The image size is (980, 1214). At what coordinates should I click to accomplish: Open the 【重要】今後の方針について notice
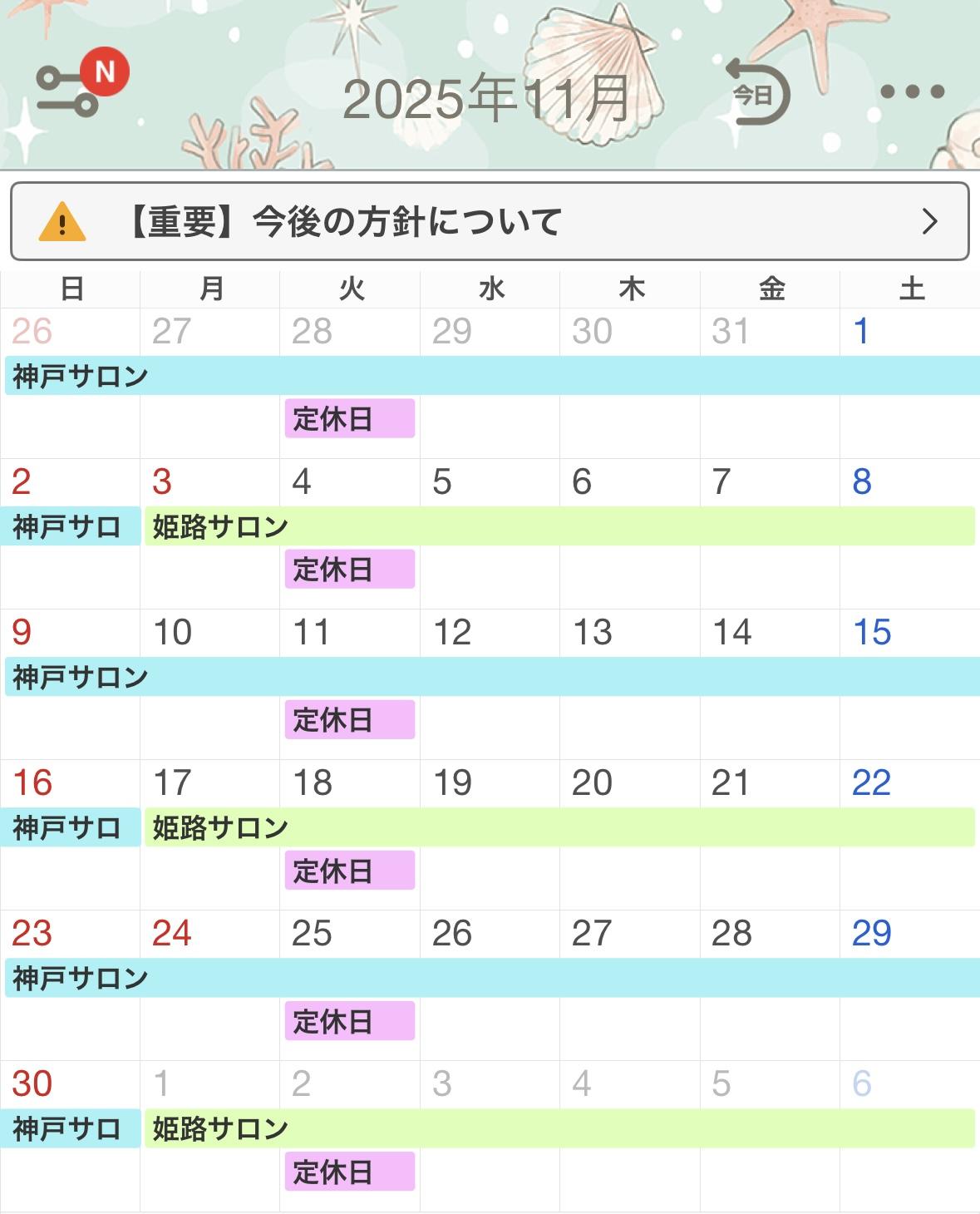490,221
